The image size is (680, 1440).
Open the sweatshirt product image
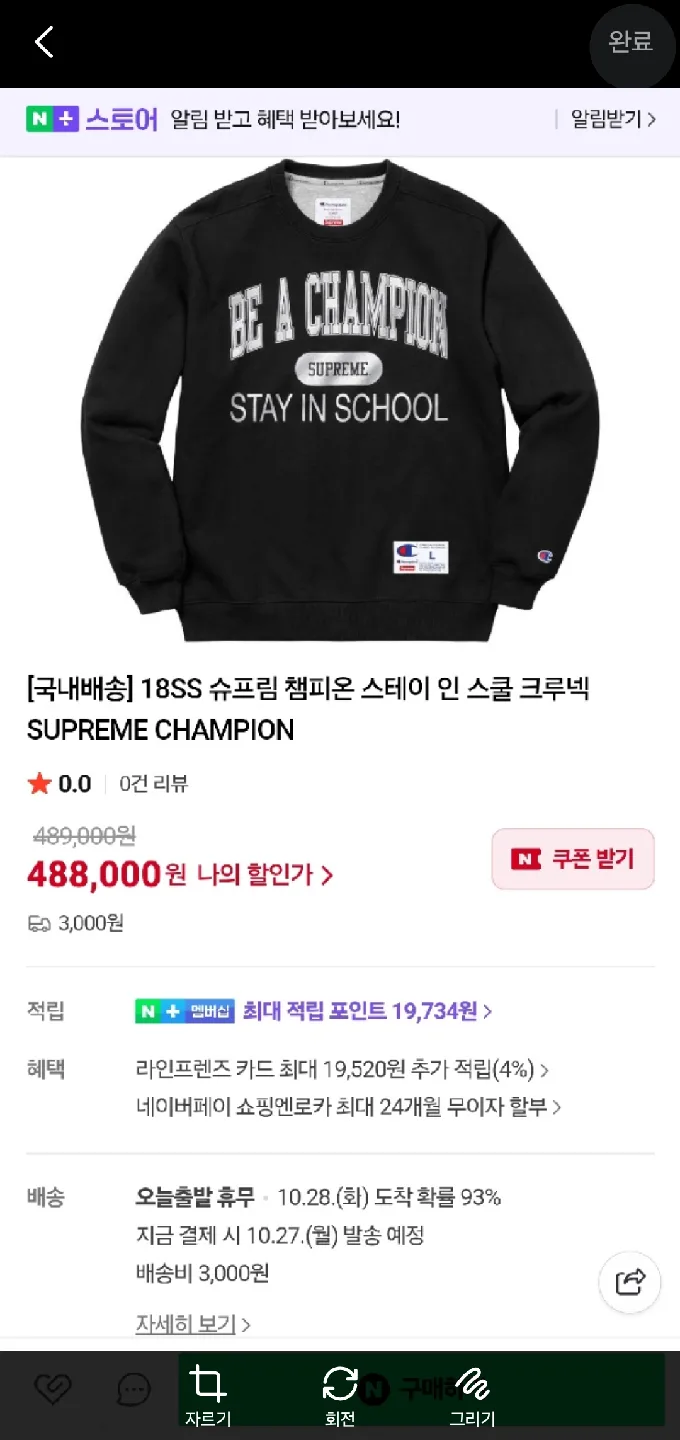point(339,400)
